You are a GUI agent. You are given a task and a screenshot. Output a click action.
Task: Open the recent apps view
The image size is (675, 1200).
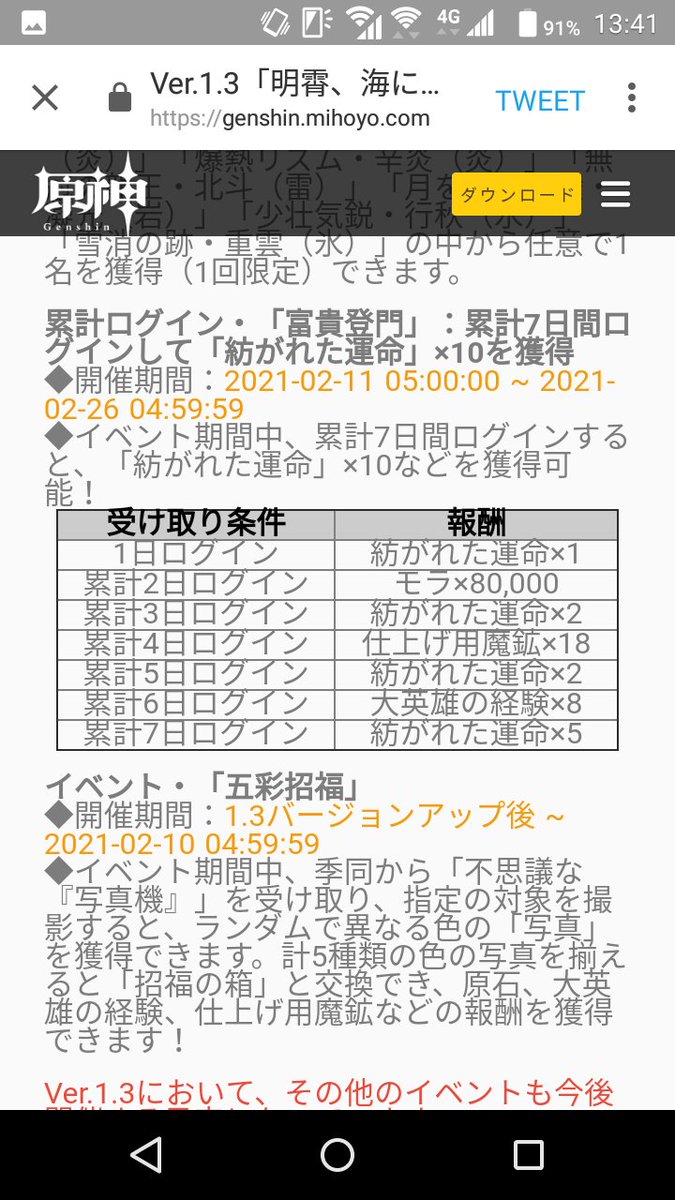(527, 1155)
